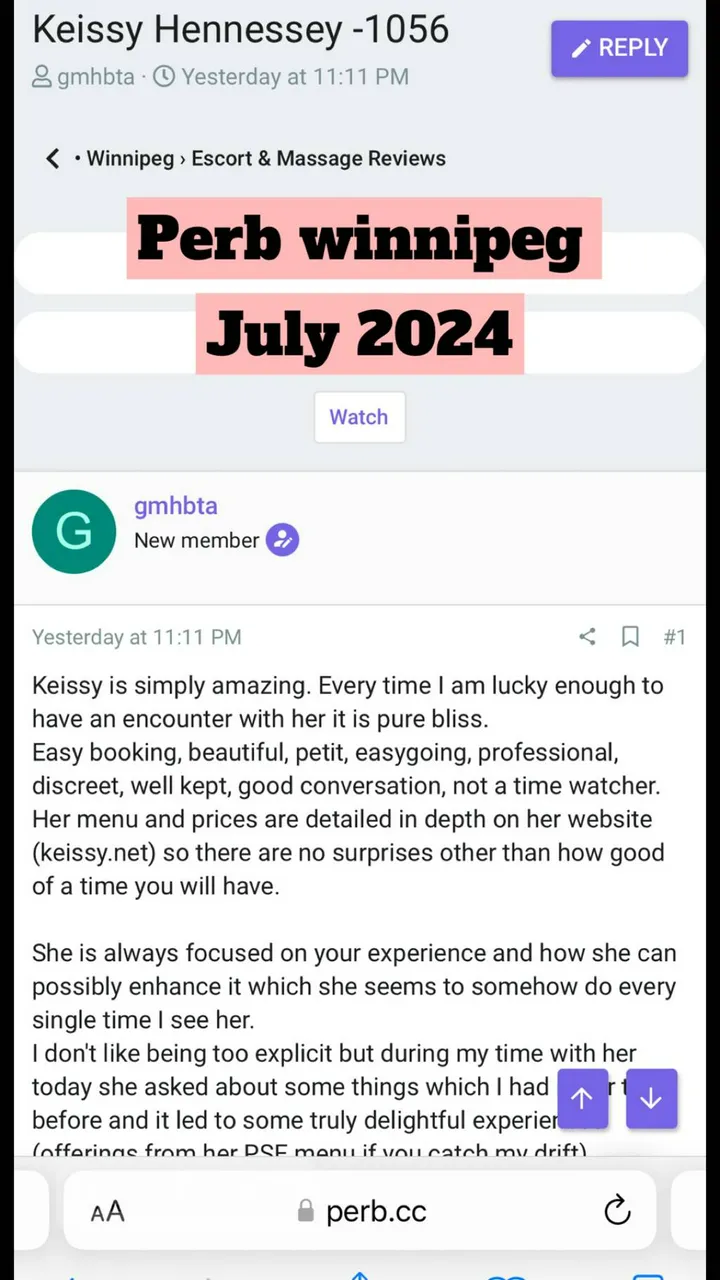
Task: Open the #1 post permalink
Action: tap(674, 637)
